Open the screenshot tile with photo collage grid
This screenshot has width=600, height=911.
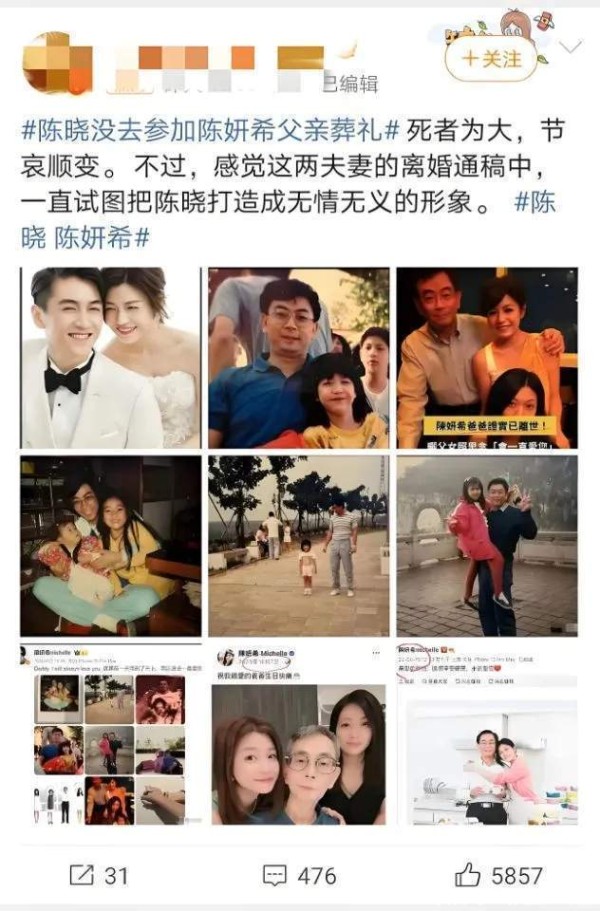click(x=110, y=735)
